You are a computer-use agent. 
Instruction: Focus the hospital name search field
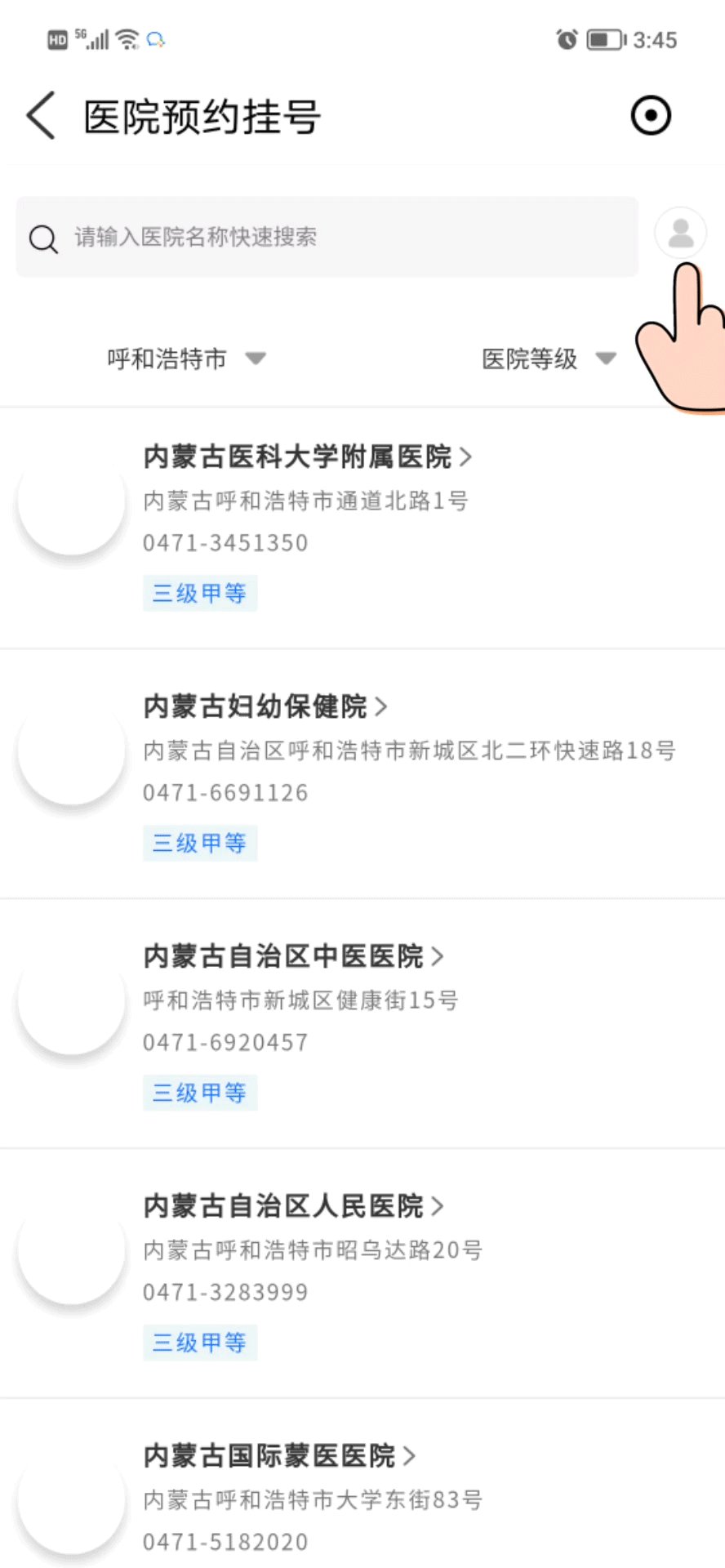click(327, 237)
